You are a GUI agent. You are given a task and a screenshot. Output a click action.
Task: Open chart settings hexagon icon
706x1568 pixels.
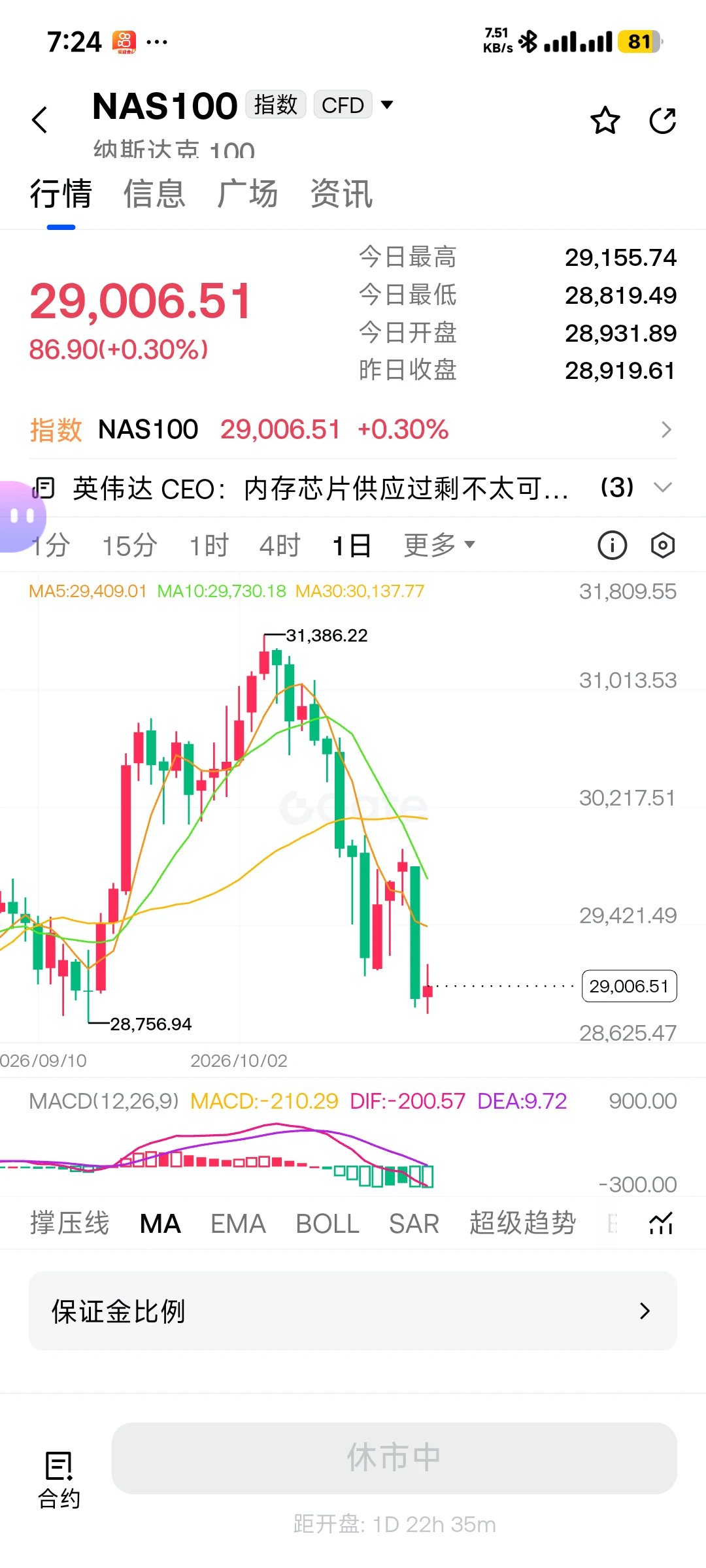(x=663, y=545)
